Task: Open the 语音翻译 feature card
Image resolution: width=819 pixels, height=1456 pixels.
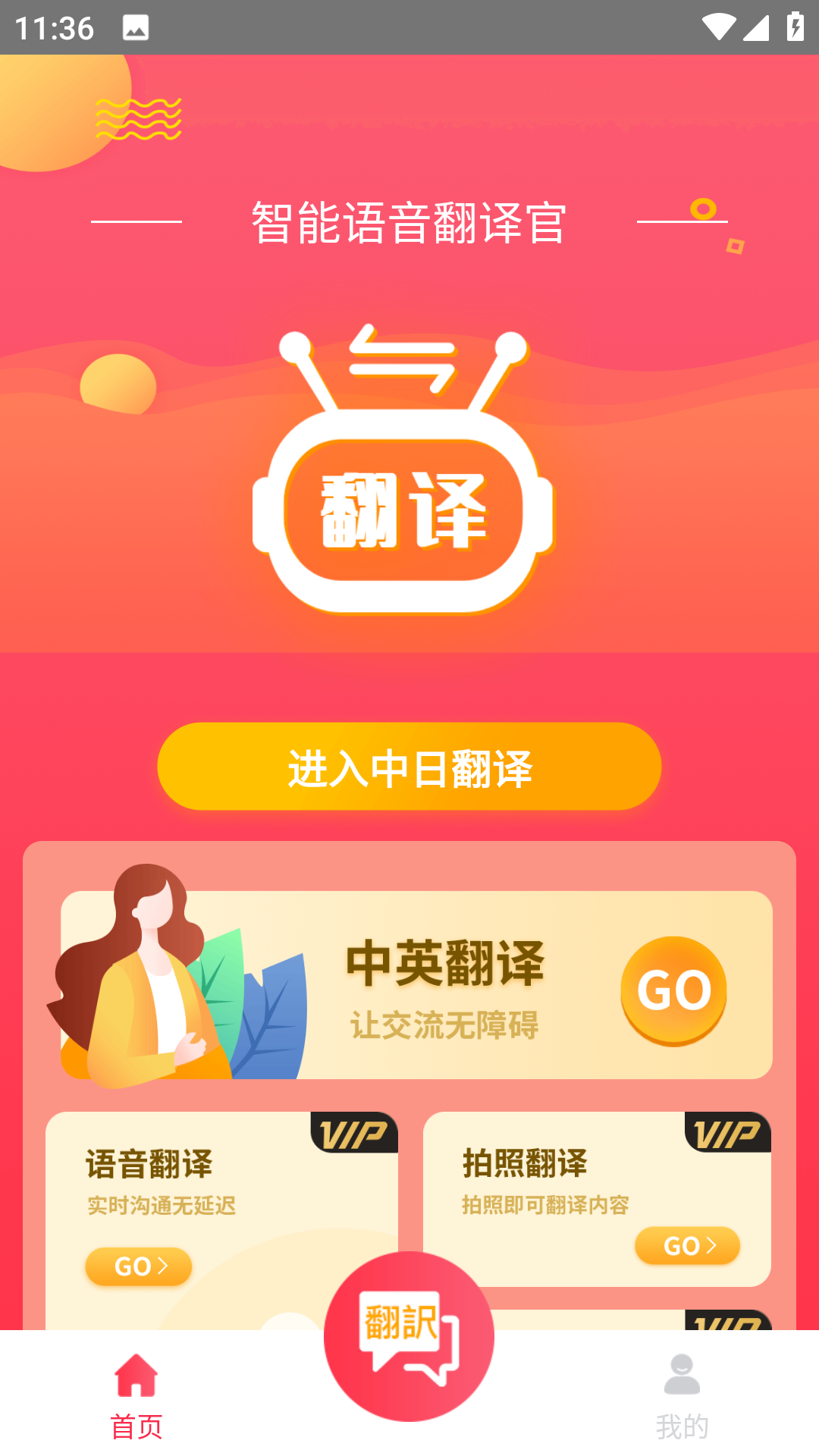Action: pyautogui.click(x=224, y=1206)
